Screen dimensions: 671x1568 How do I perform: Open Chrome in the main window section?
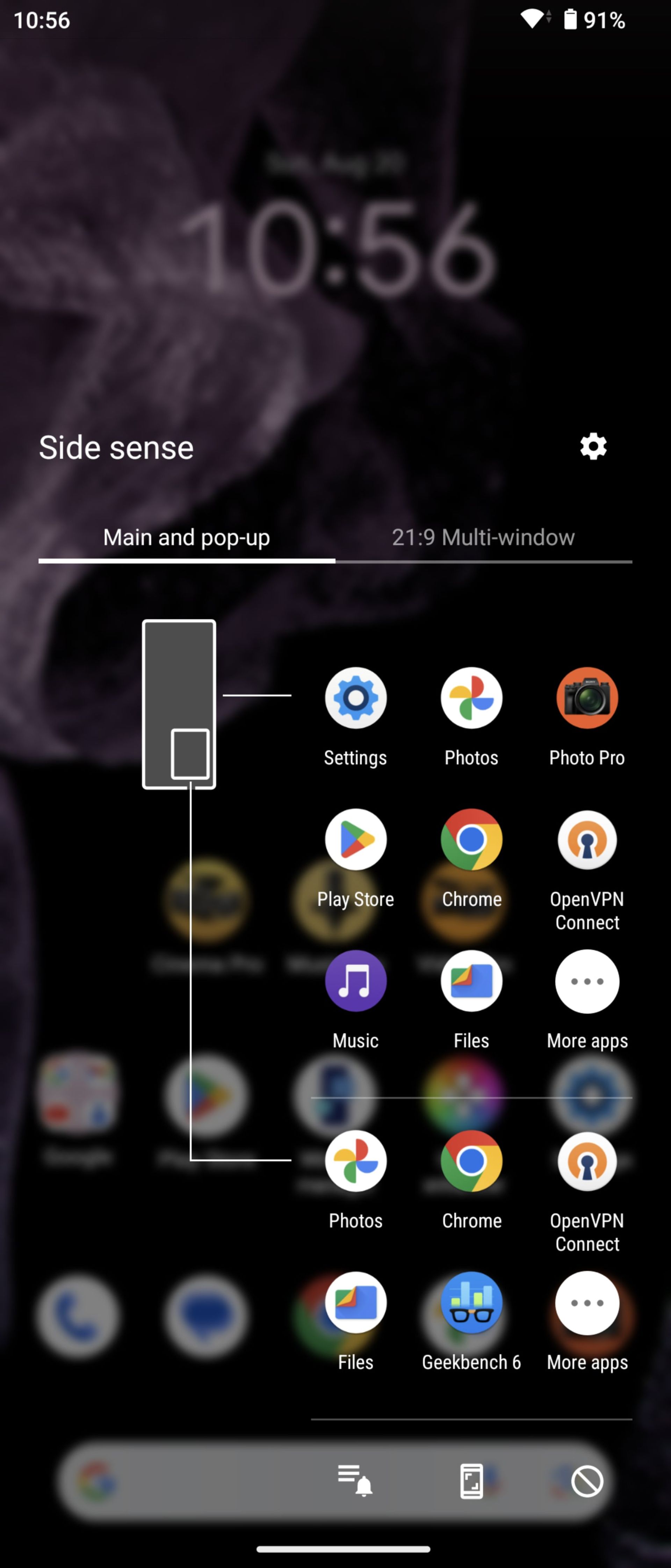coord(471,839)
